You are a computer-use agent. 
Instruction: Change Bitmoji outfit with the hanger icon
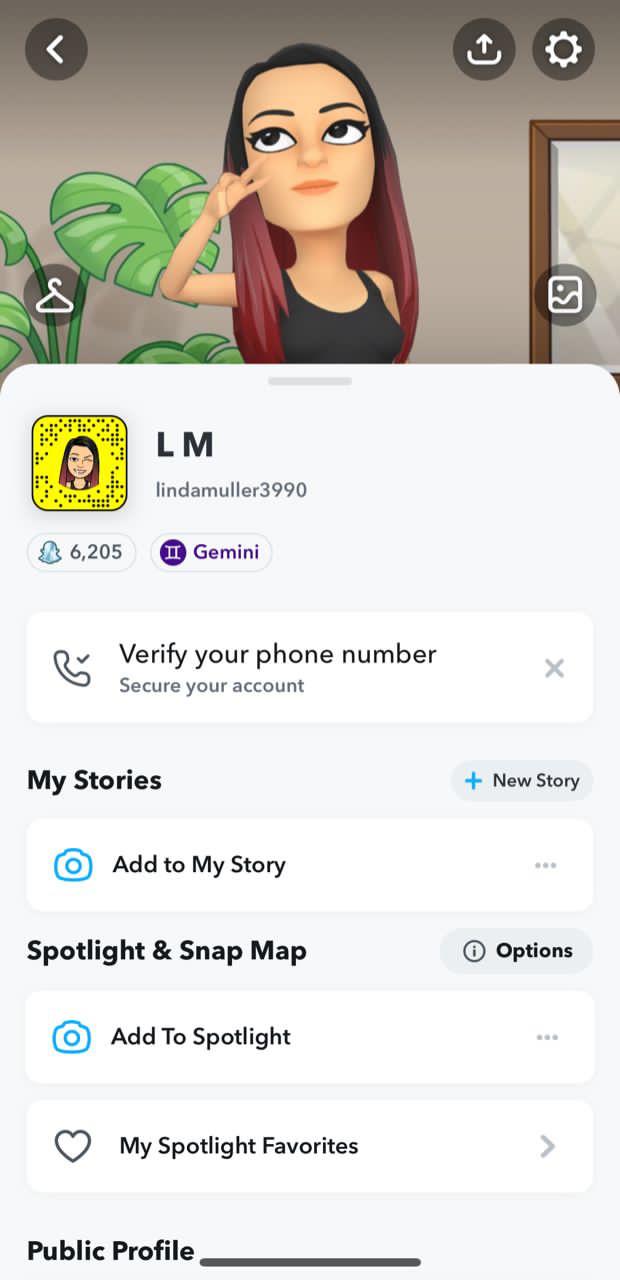(55, 295)
